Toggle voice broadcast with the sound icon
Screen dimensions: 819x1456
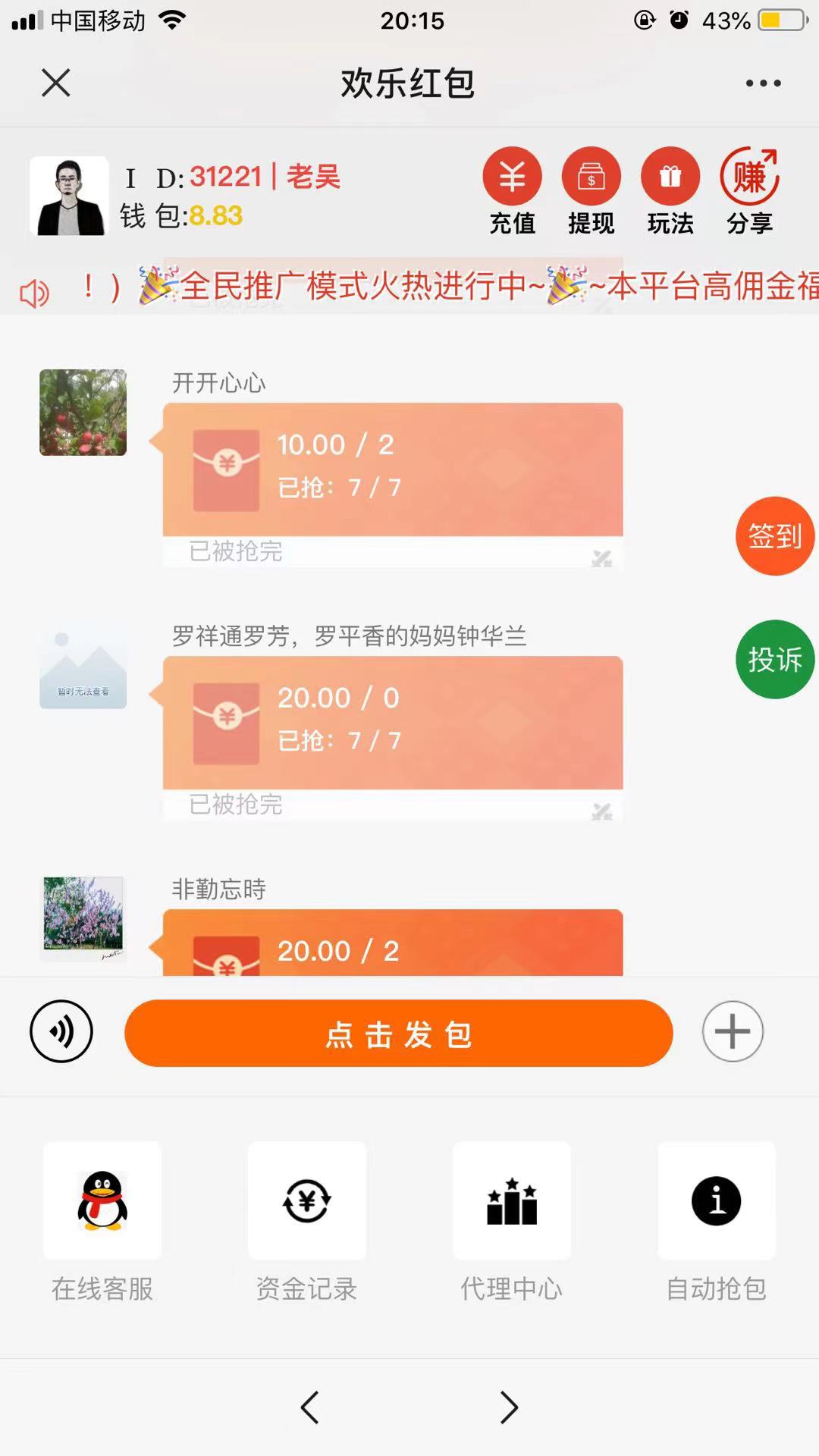(x=62, y=1032)
